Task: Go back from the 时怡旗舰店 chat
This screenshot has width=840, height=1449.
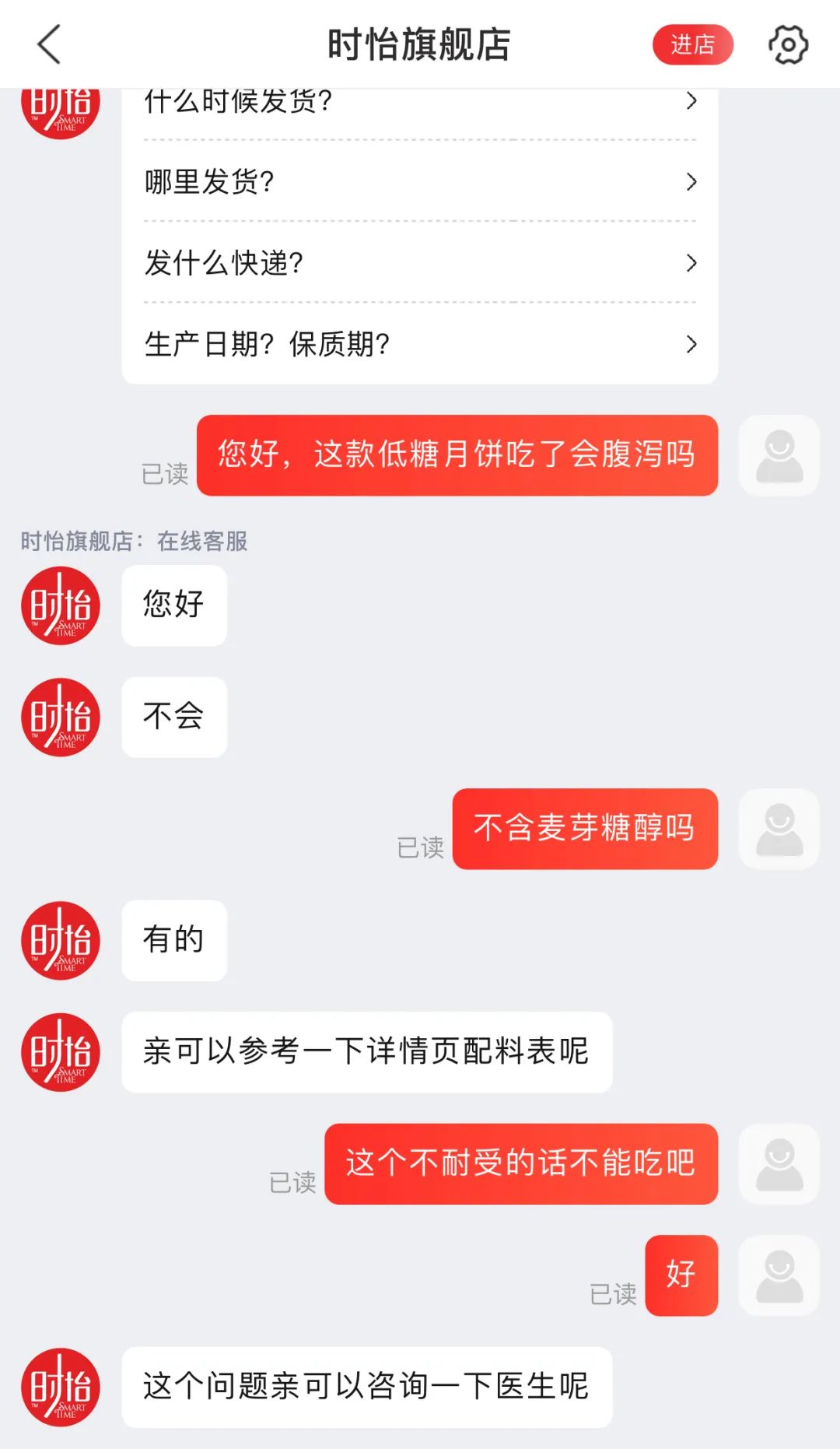Action: 49,44
